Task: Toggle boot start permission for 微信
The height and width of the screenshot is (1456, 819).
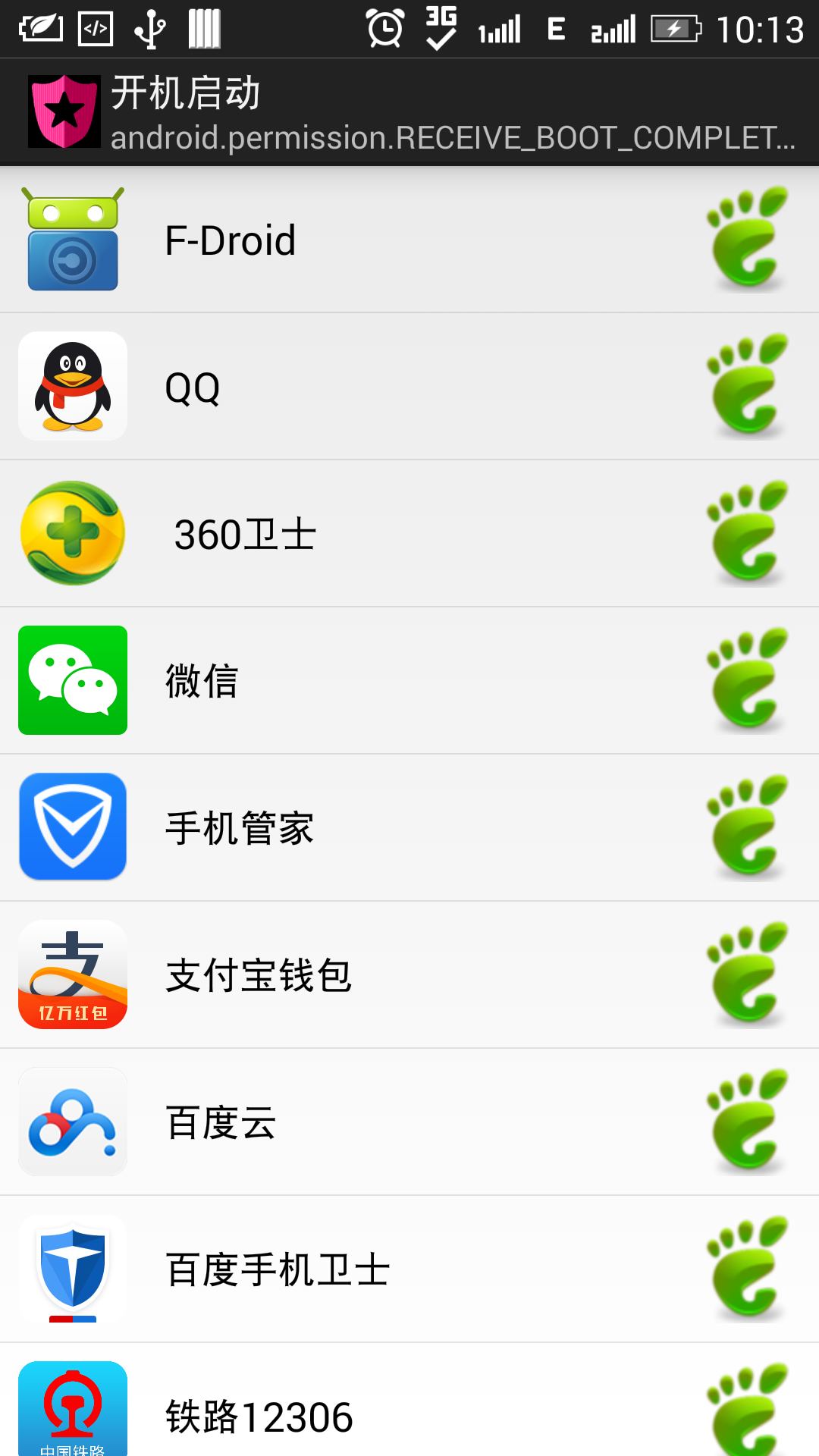Action: coord(748,681)
